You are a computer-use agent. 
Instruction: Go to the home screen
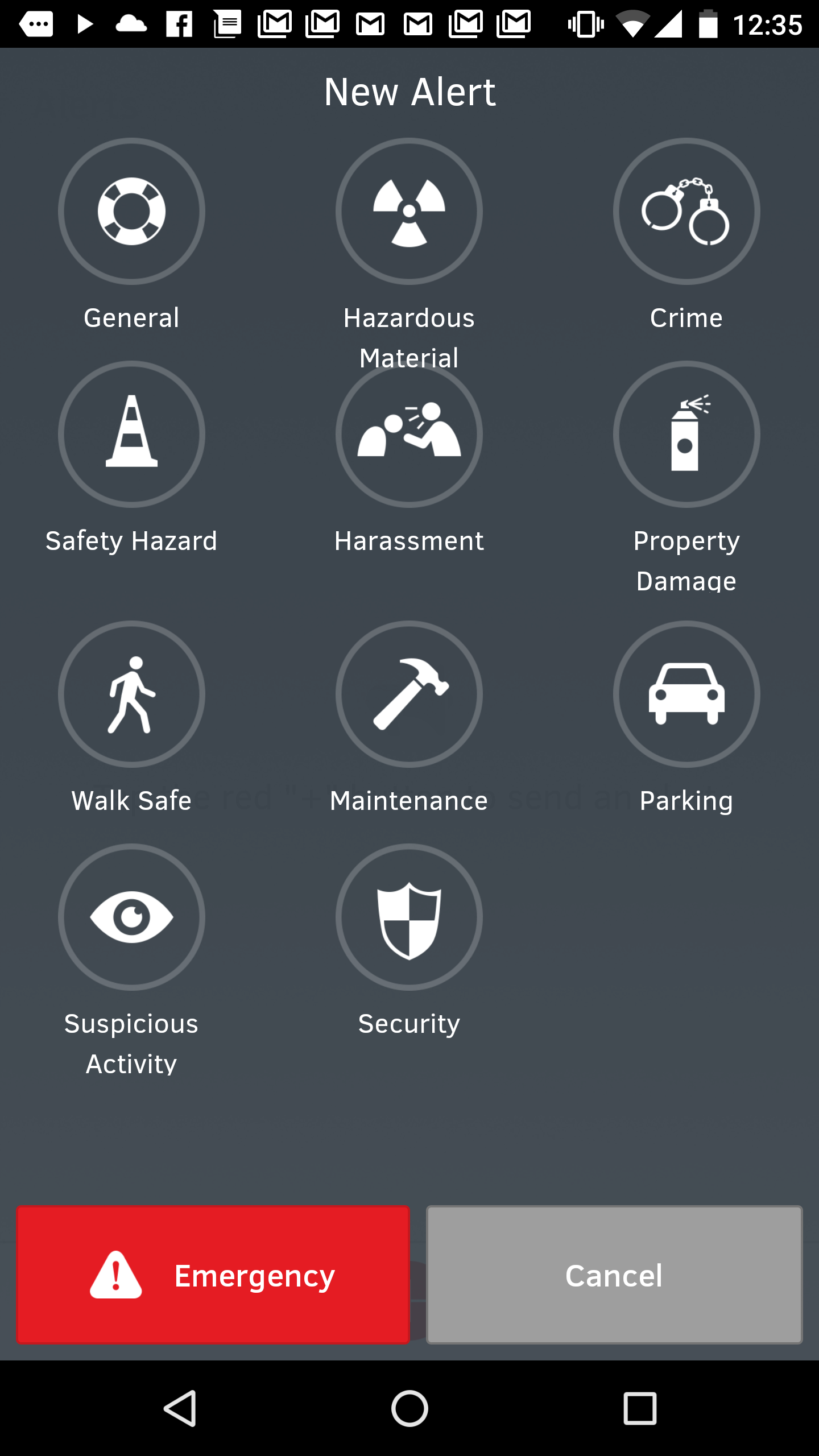click(x=409, y=1408)
